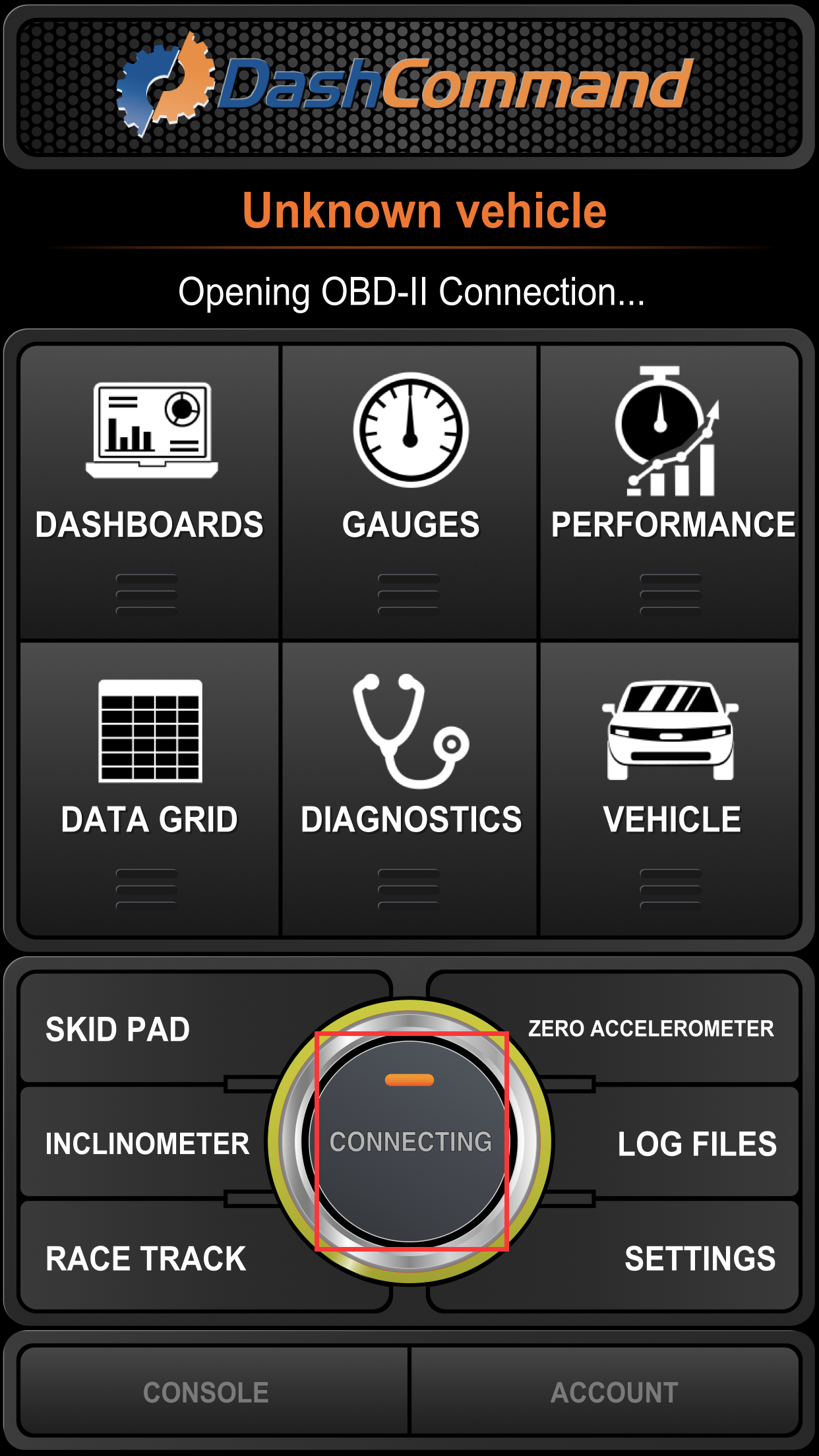
Task: Open Log Files
Action: click(x=679, y=1143)
